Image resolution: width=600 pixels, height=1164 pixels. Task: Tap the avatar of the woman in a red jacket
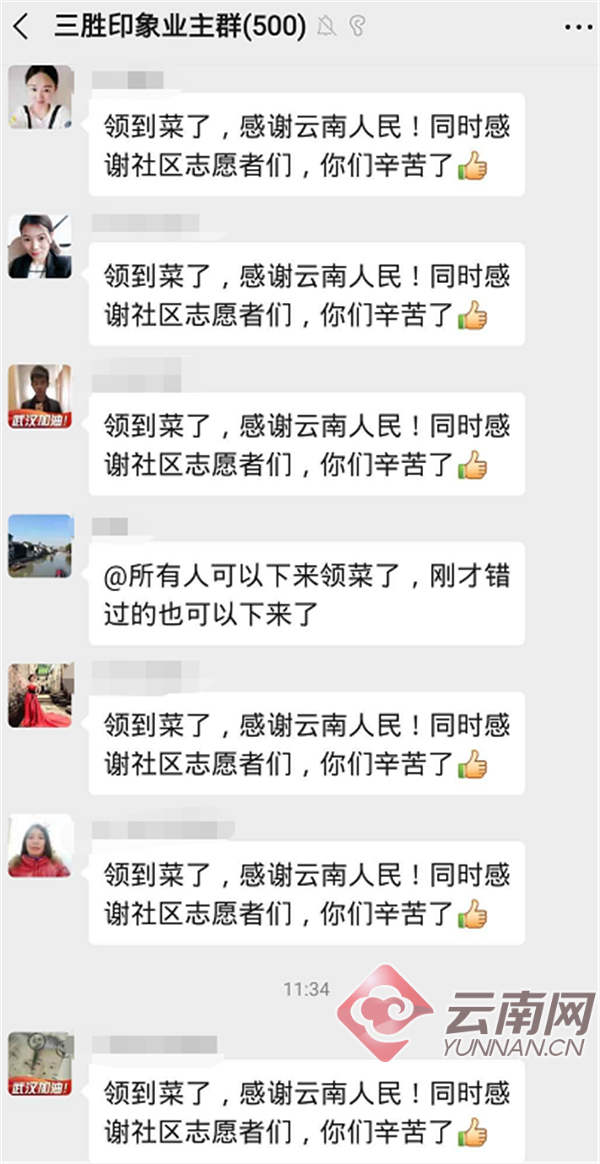coord(40,846)
